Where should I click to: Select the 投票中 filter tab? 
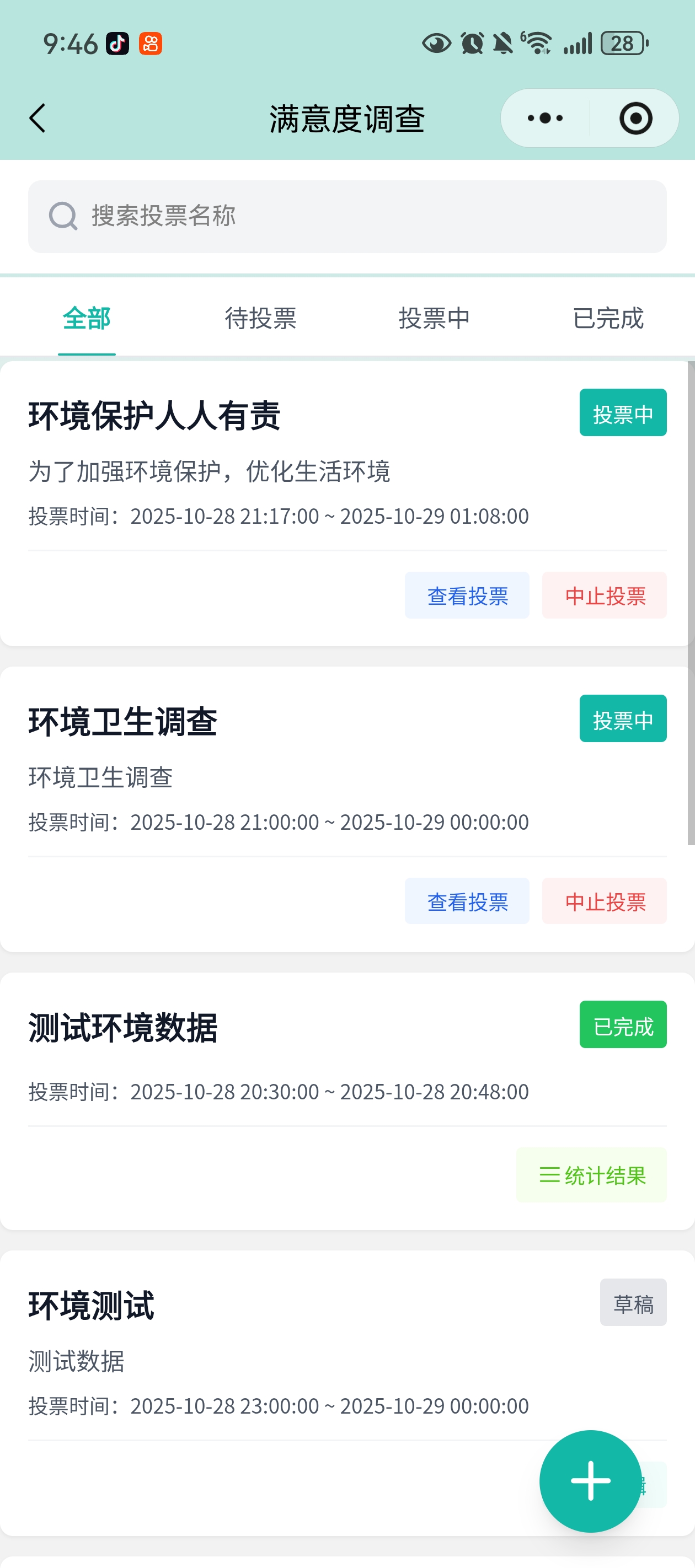tap(434, 318)
